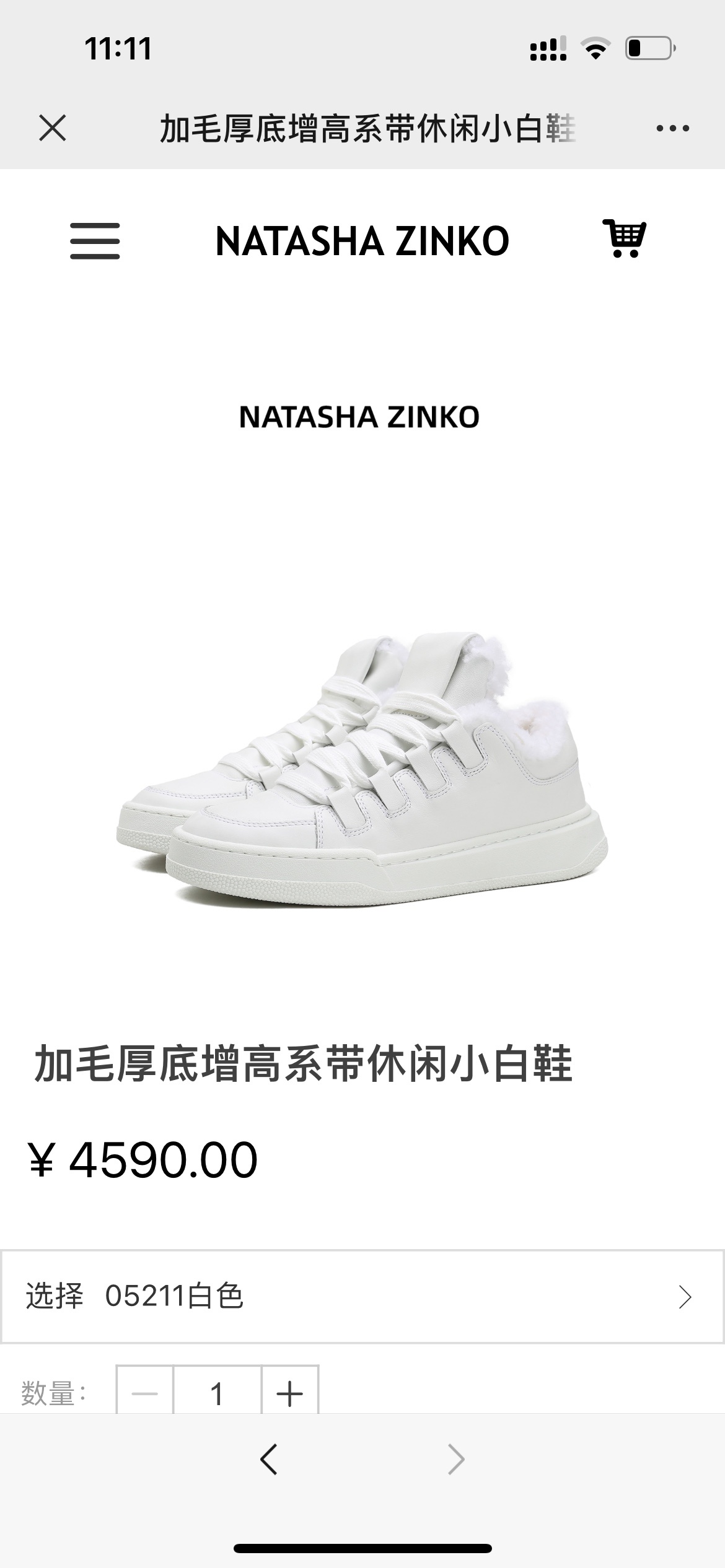Open the 05211白色 color selection
This screenshot has height=1568, width=725.
[362, 1296]
